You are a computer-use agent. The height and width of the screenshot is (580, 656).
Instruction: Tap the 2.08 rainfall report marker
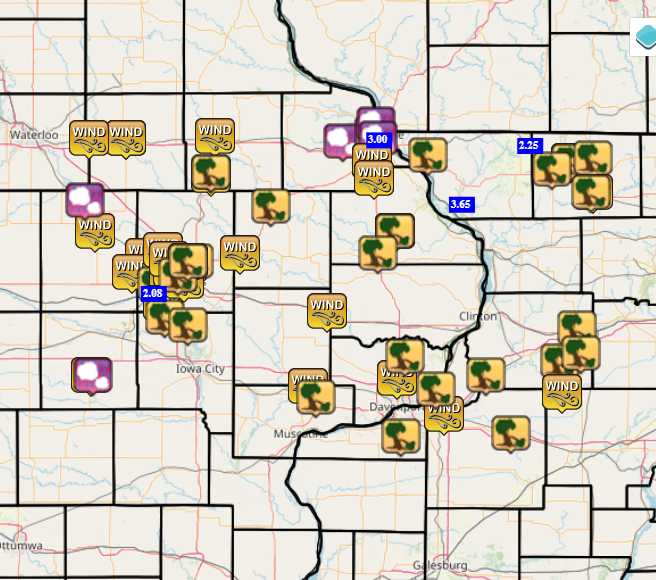click(x=153, y=293)
